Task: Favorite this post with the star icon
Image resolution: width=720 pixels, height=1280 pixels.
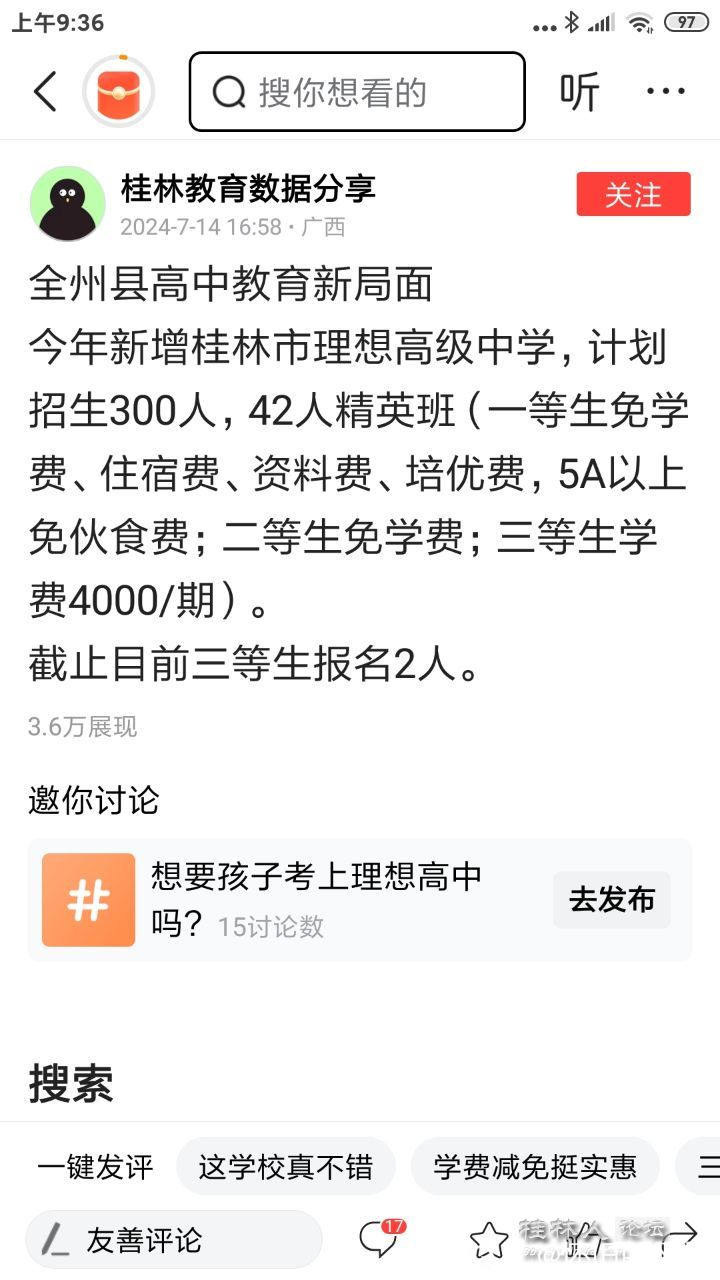Action: (x=489, y=1240)
